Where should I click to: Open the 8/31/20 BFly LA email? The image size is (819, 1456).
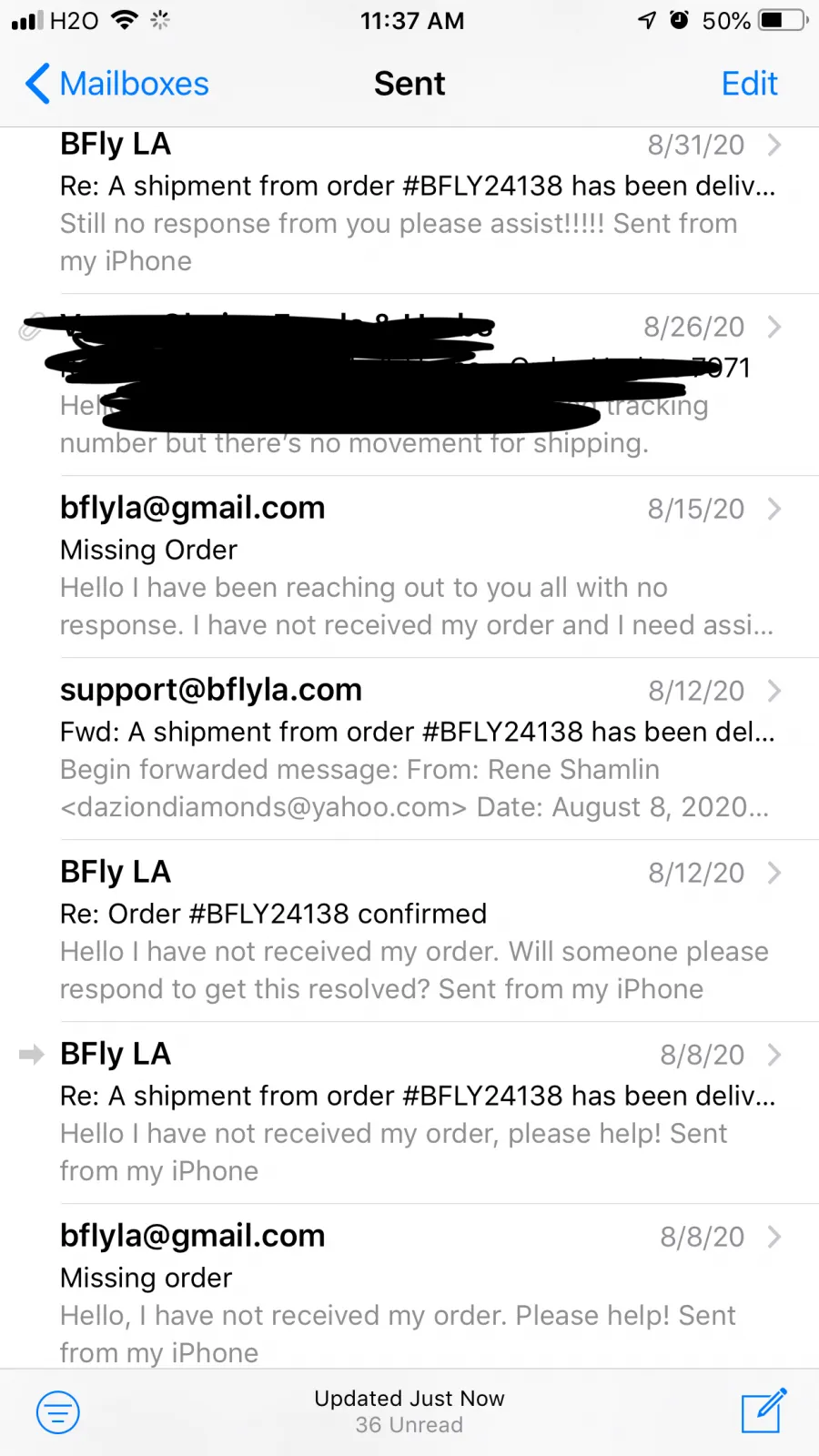click(409, 210)
